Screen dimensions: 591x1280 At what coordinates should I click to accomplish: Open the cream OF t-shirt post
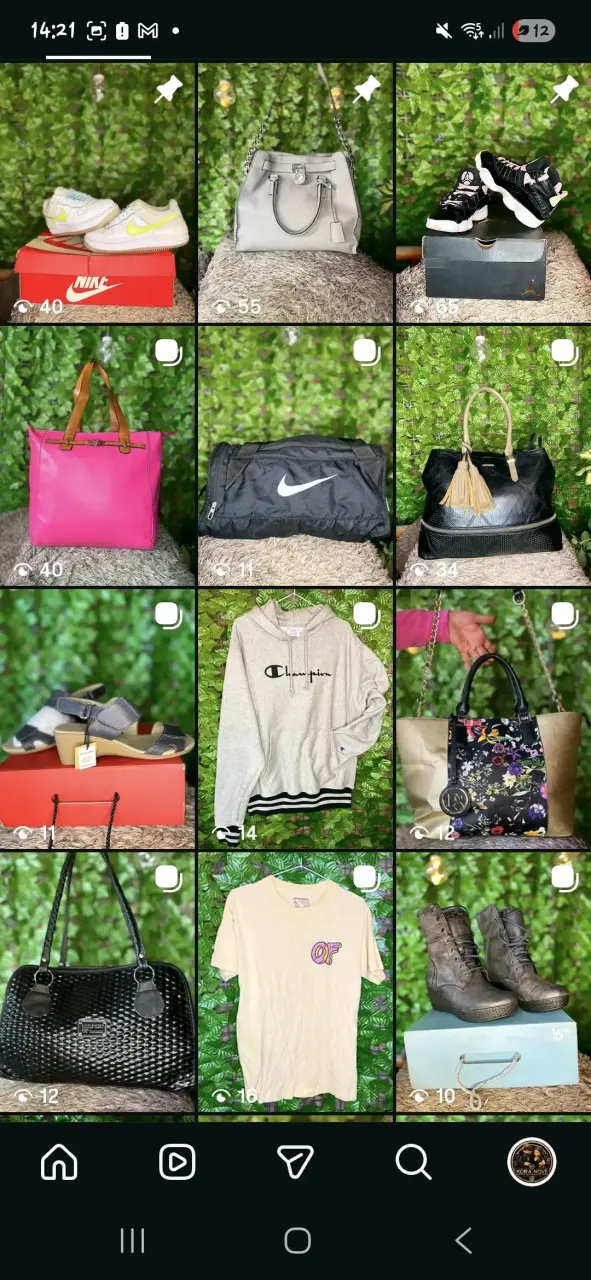click(295, 982)
